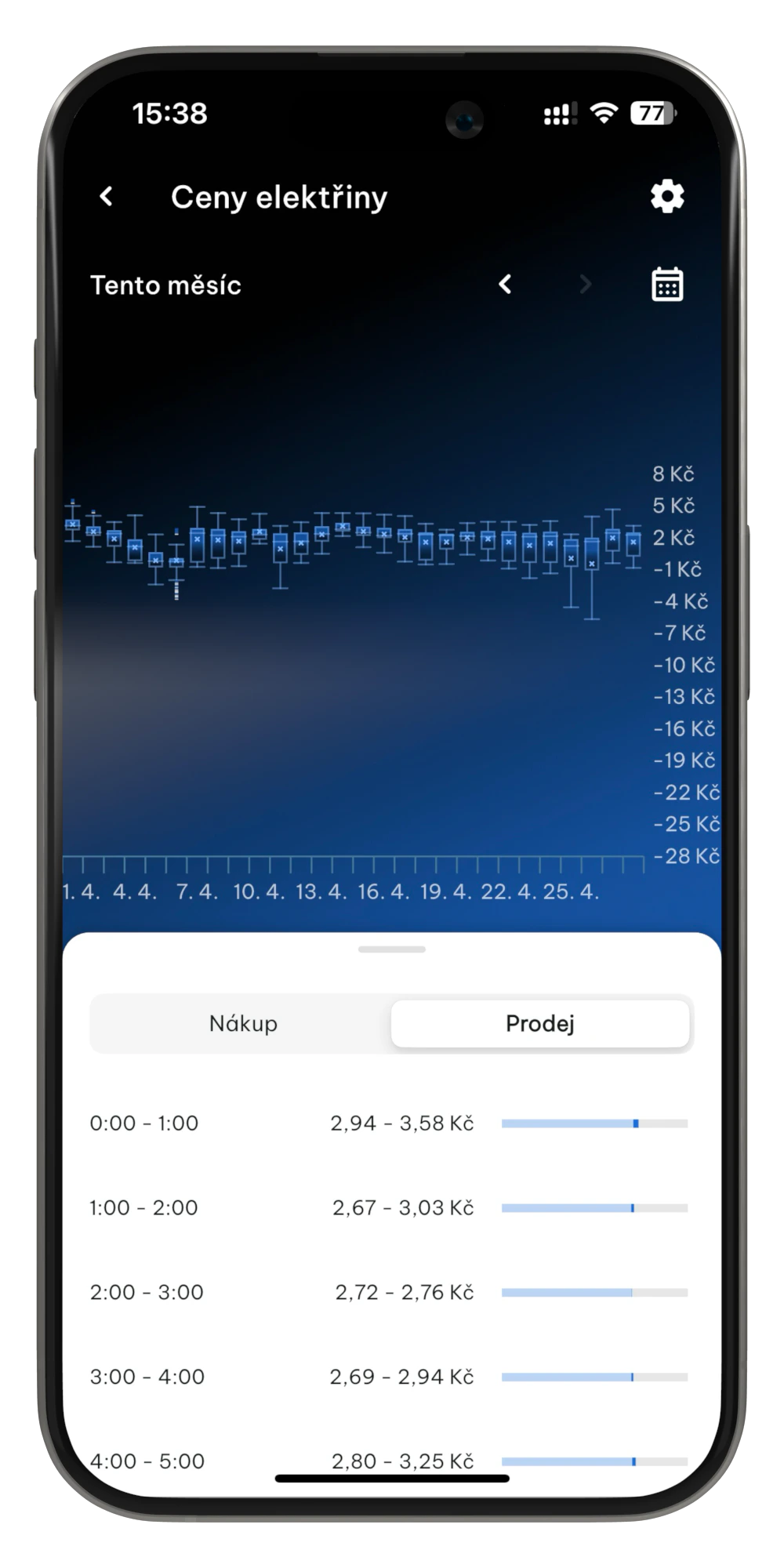Viewport: 784px width, 1568px height.
Task: Switch to the Nákup tab
Action: click(243, 1024)
